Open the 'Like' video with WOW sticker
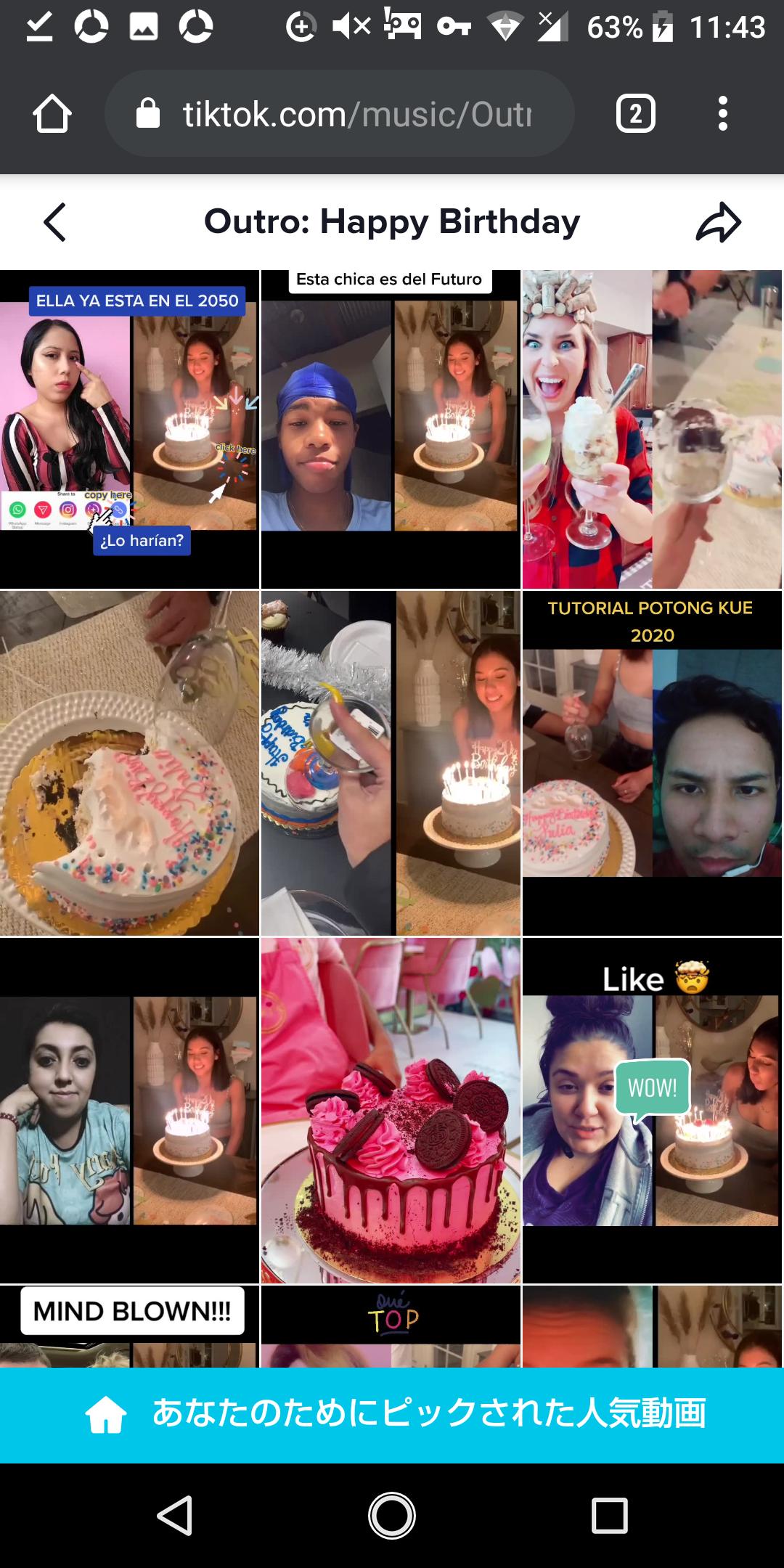This screenshot has height=1568, width=784. (652, 1111)
